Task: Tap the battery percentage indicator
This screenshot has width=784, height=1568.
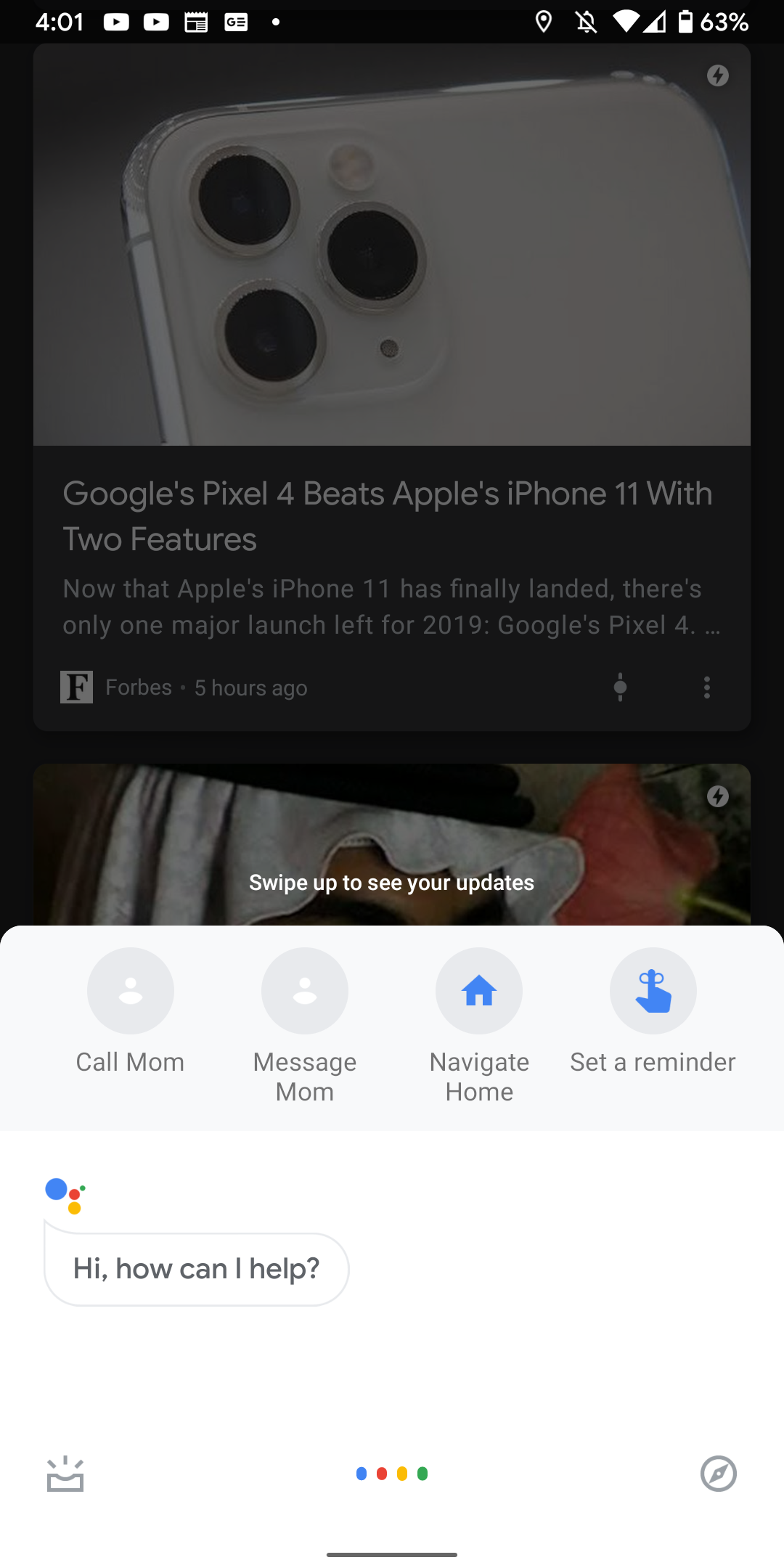Action: click(724, 22)
